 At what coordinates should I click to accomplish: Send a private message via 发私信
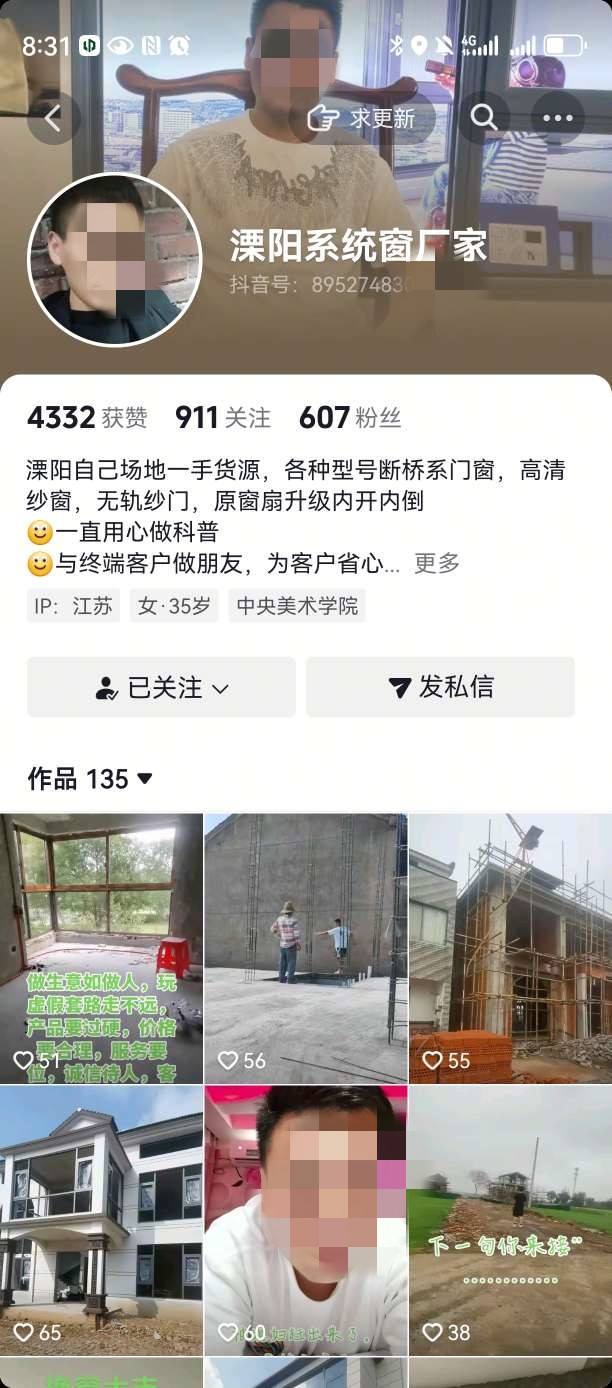point(440,687)
